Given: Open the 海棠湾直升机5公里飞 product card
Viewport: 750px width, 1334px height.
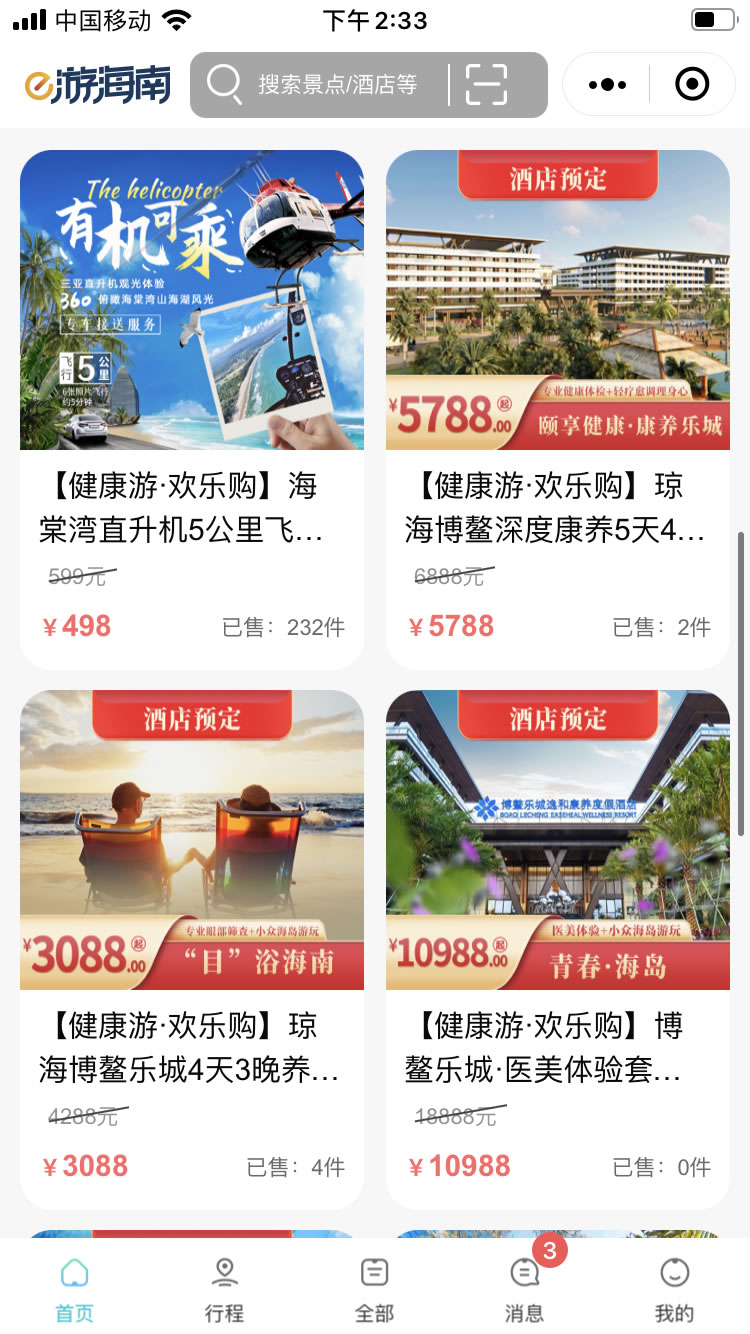Looking at the screenshot, I should click(x=192, y=409).
